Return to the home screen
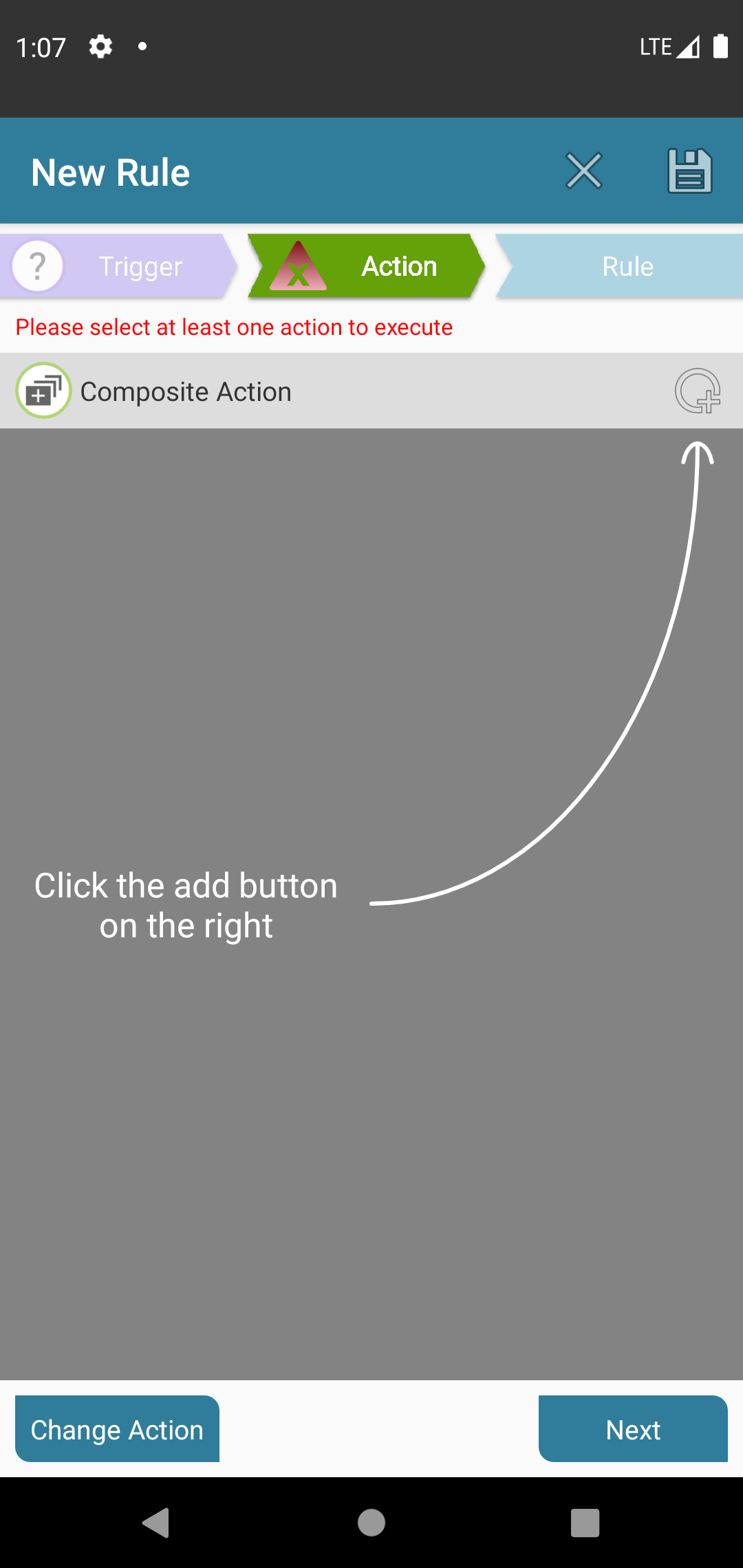Screen dimensions: 743x1568 [371, 1523]
